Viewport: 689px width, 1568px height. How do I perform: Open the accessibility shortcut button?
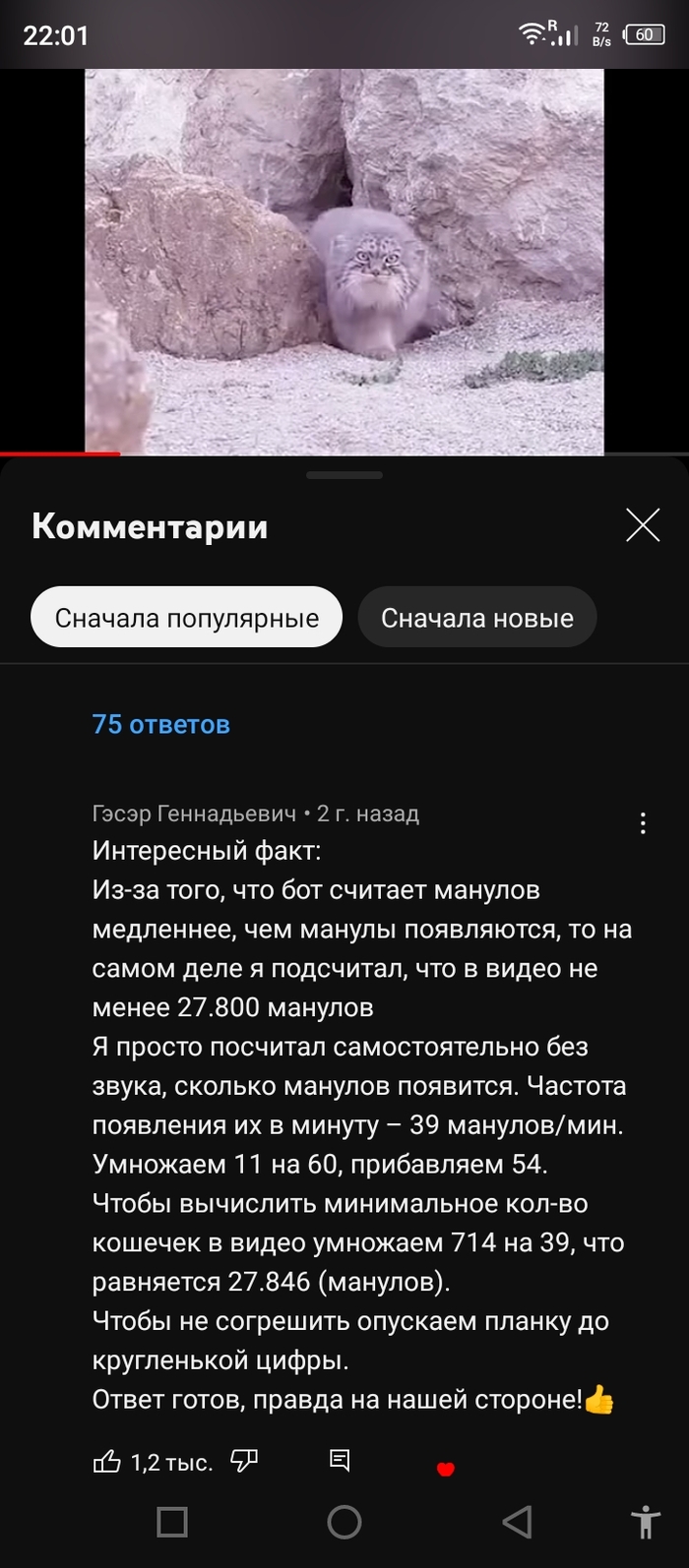click(646, 1522)
